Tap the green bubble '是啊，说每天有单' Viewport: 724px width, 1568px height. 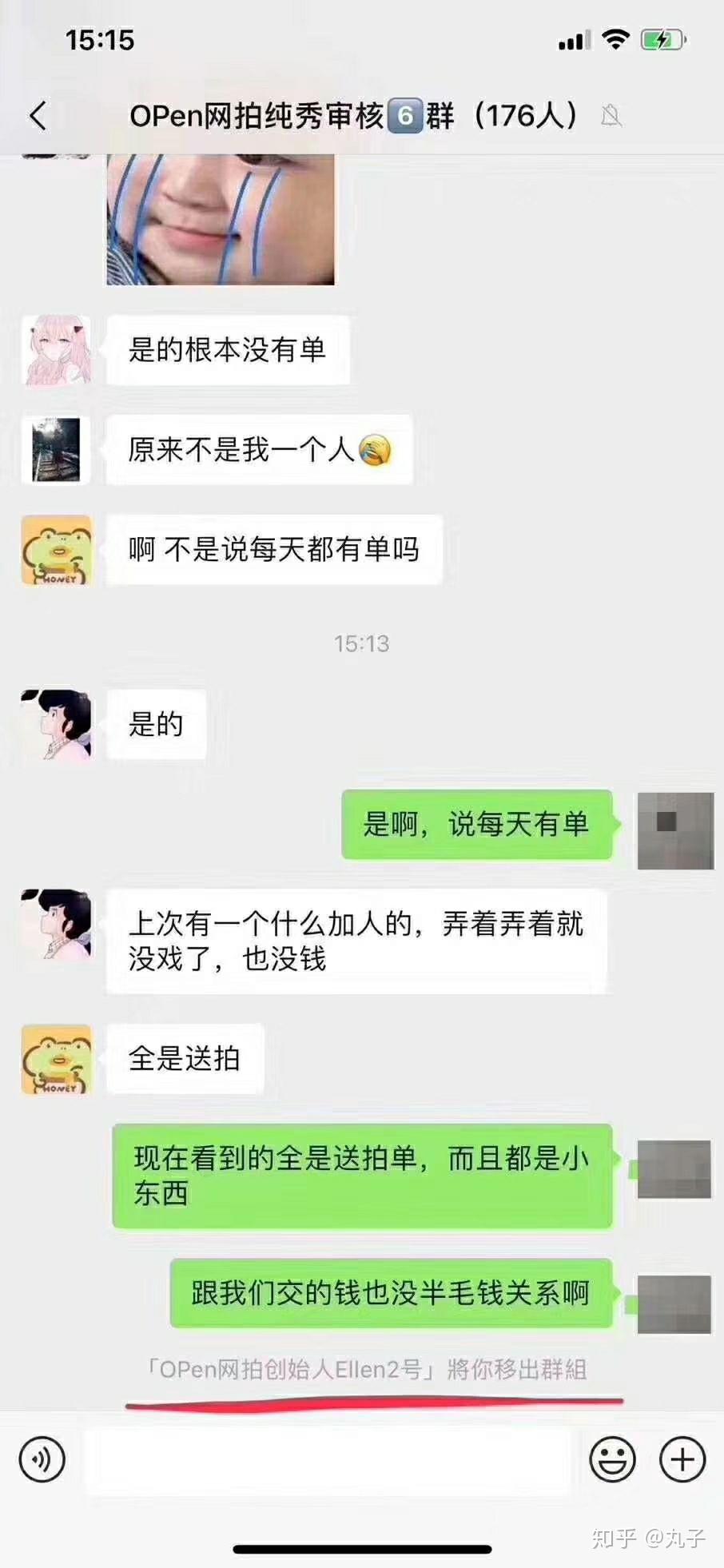(x=475, y=827)
